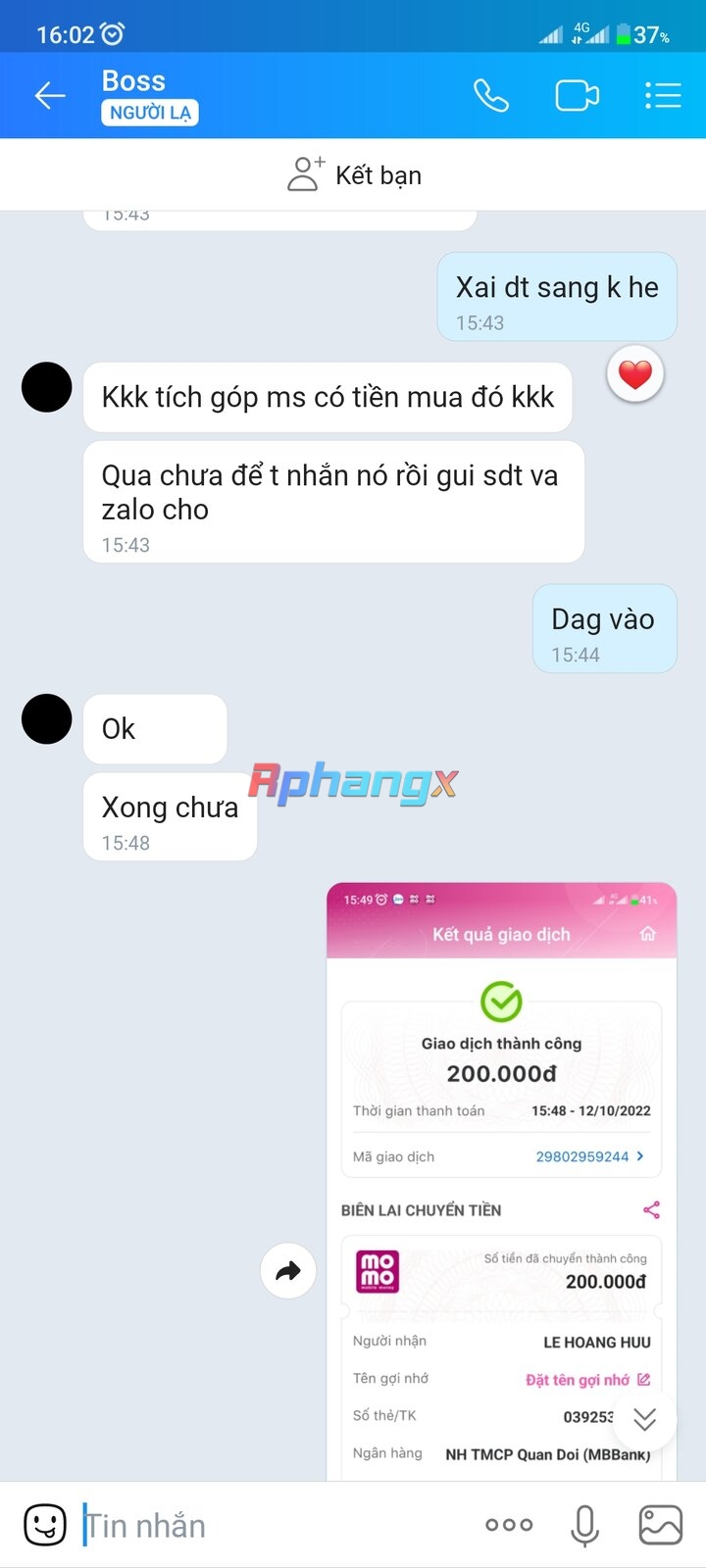Forward the transaction receipt image
Viewport: 706px width, 1568px height.
point(288,1271)
